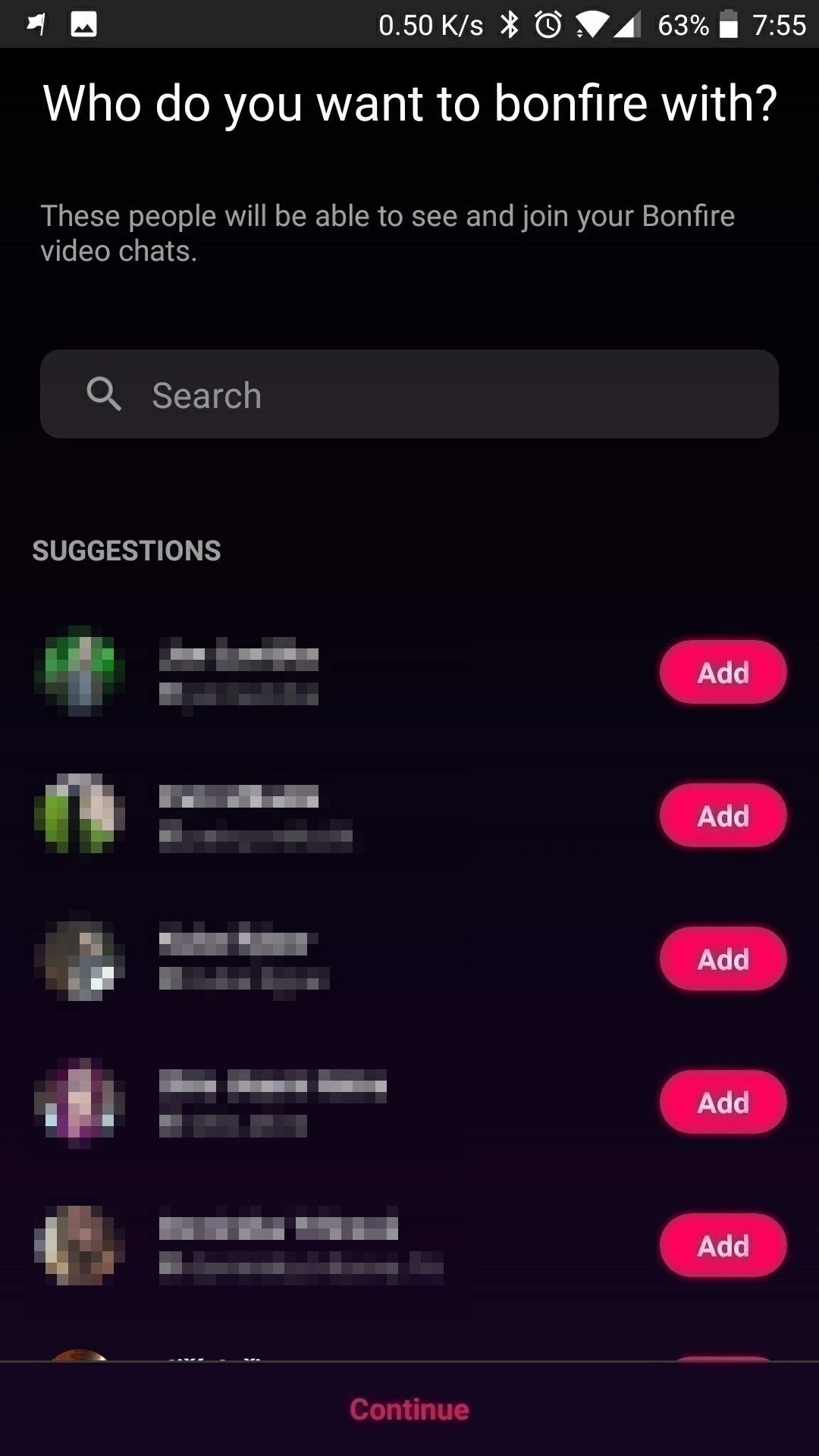Add the first suggested person

pyautogui.click(x=723, y=673)
